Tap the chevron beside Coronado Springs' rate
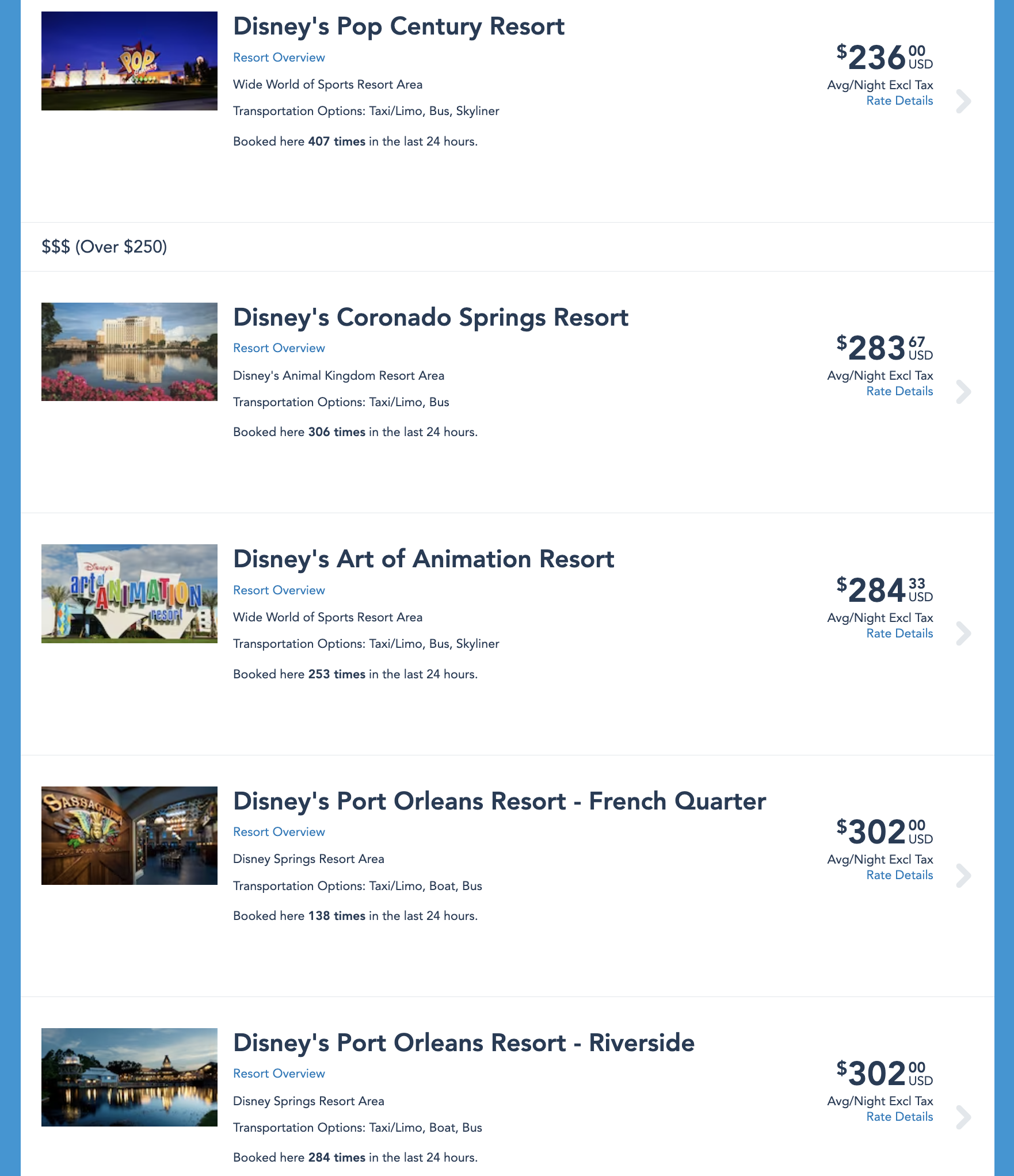Image resolution: width=1014 pixels, height=1176 pixels. [x=963, y=392]
